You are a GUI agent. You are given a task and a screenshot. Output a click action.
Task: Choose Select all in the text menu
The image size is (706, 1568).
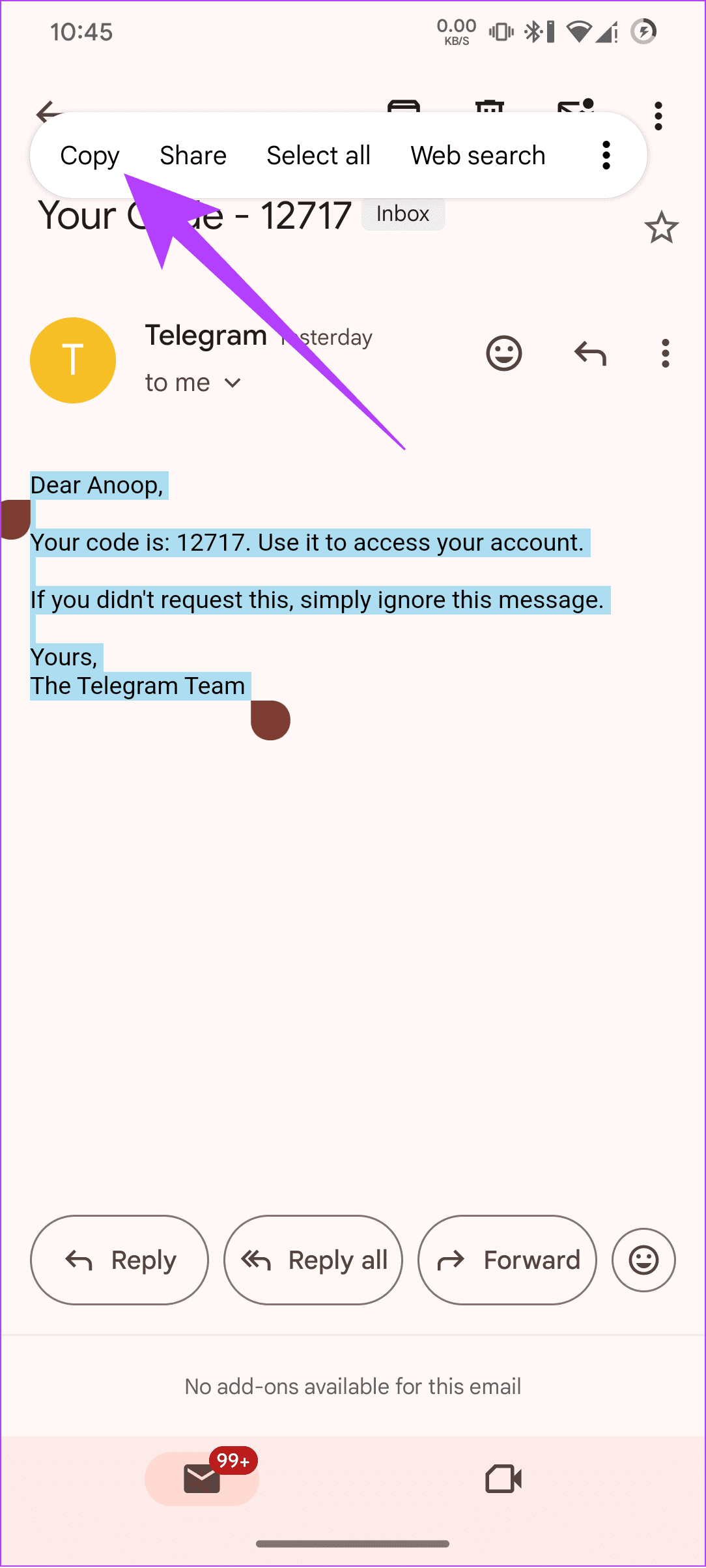pos(318,156)
